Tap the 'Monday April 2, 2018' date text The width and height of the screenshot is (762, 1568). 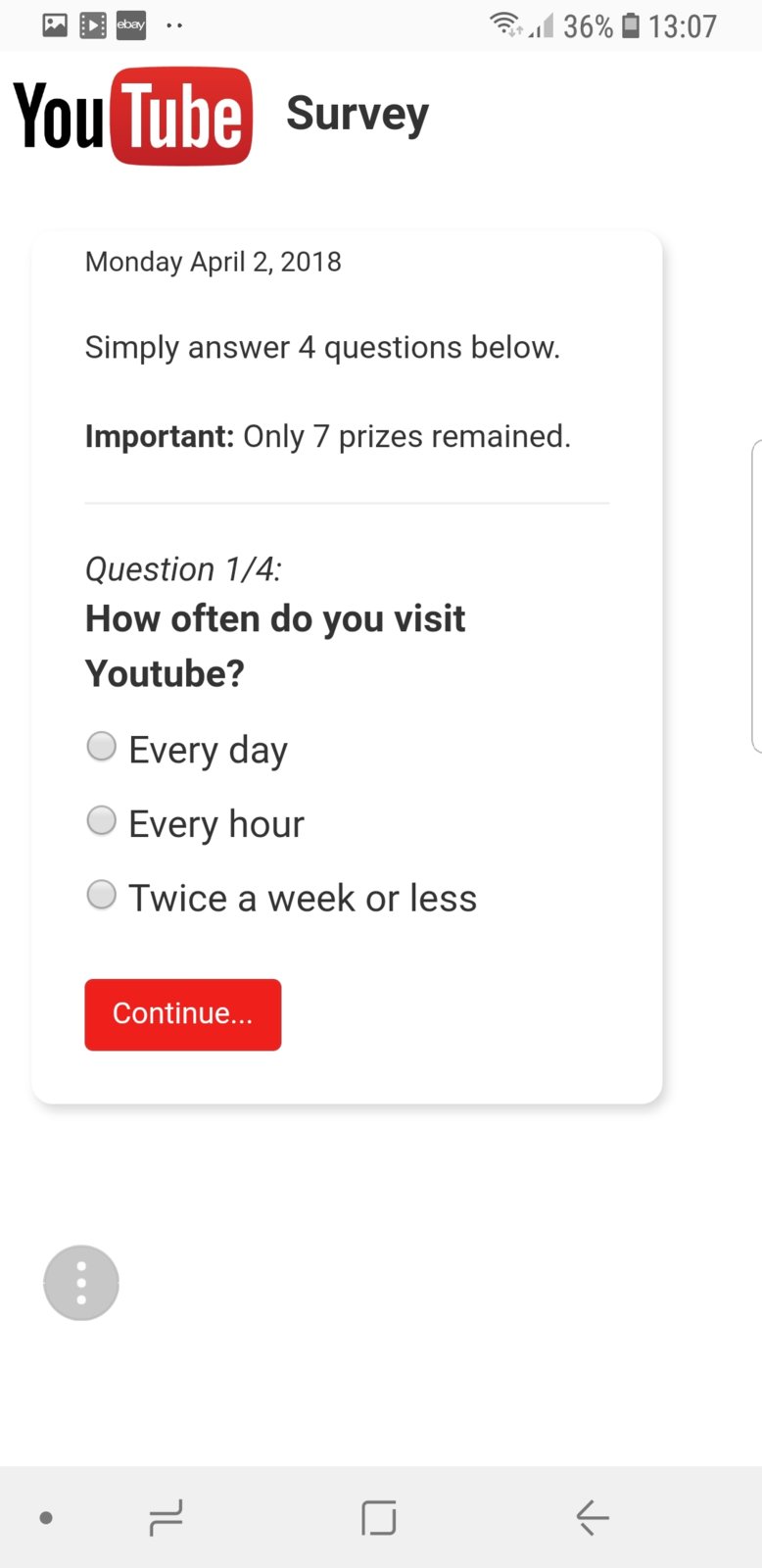(213, 262)
